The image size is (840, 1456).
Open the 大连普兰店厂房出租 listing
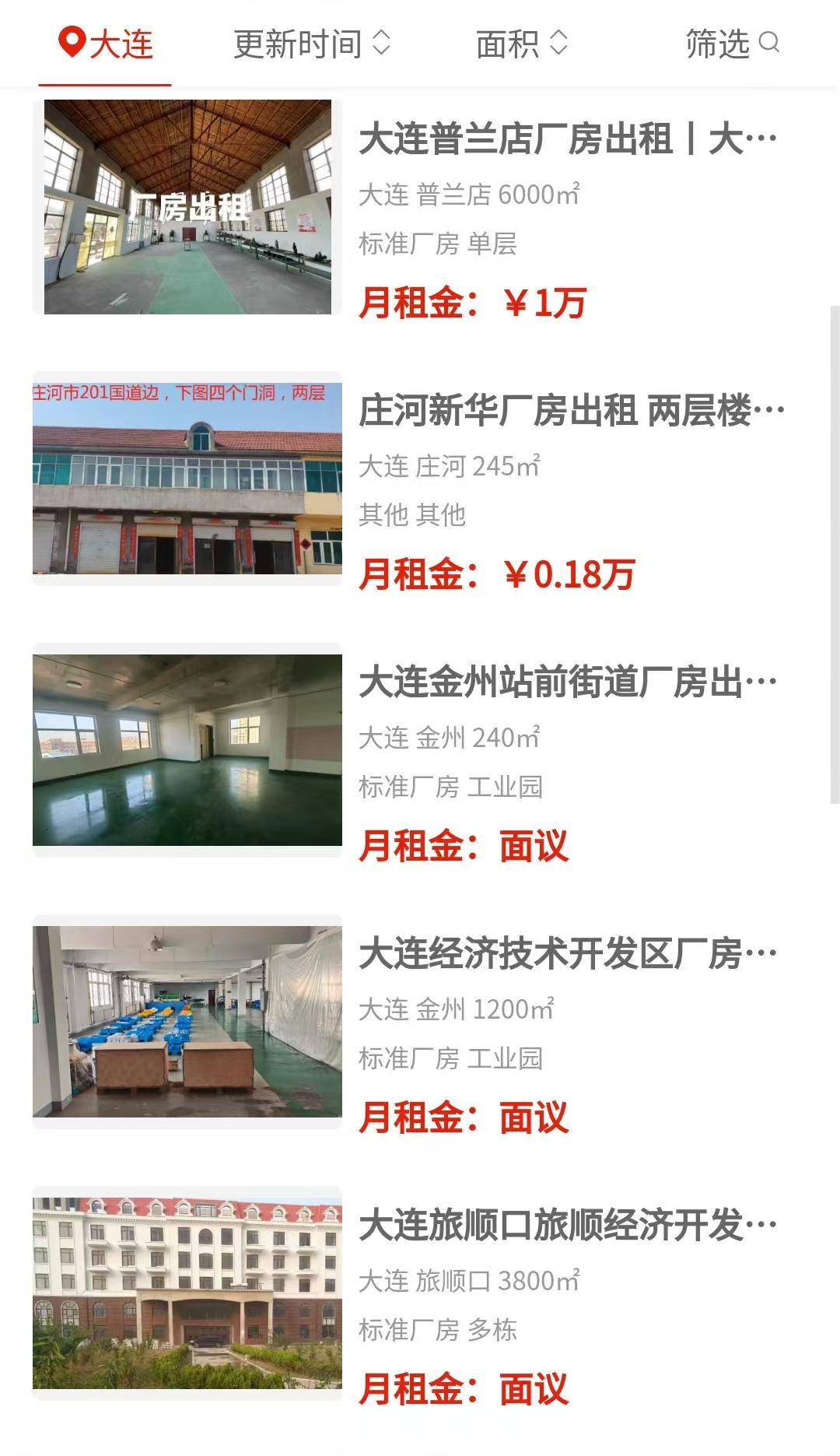567,140
